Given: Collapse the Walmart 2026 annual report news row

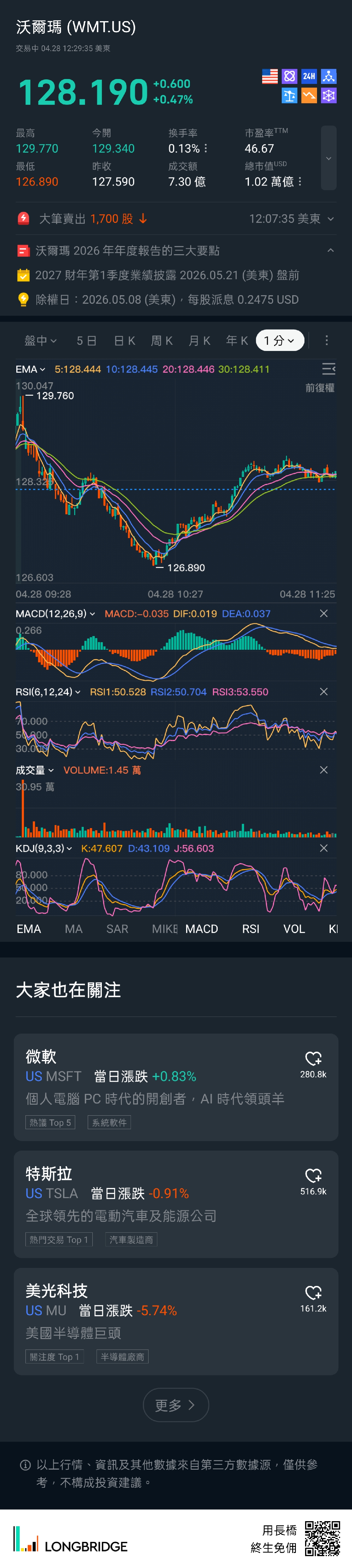Looking at the screenshot, I should click(x=330, y=250).
